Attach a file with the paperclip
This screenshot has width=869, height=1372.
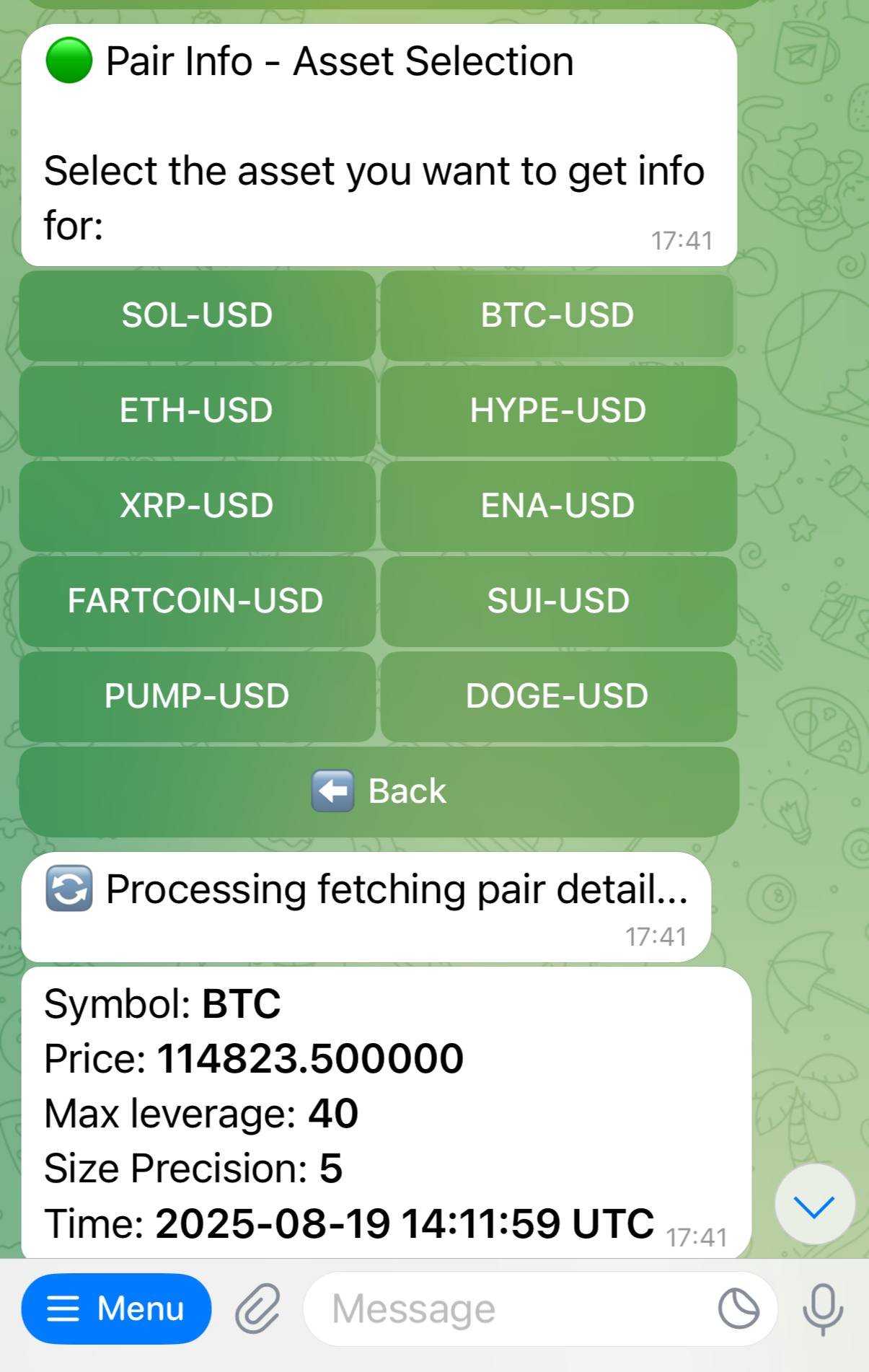(x=257, y=1309)
